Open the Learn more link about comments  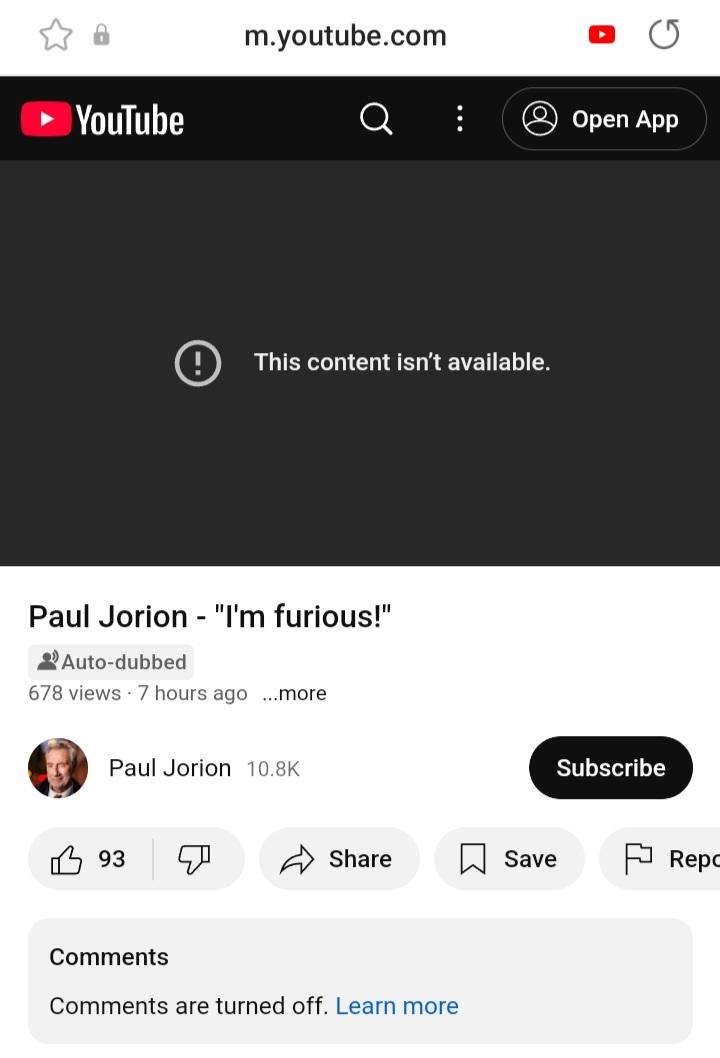(x=397, y=1006)
